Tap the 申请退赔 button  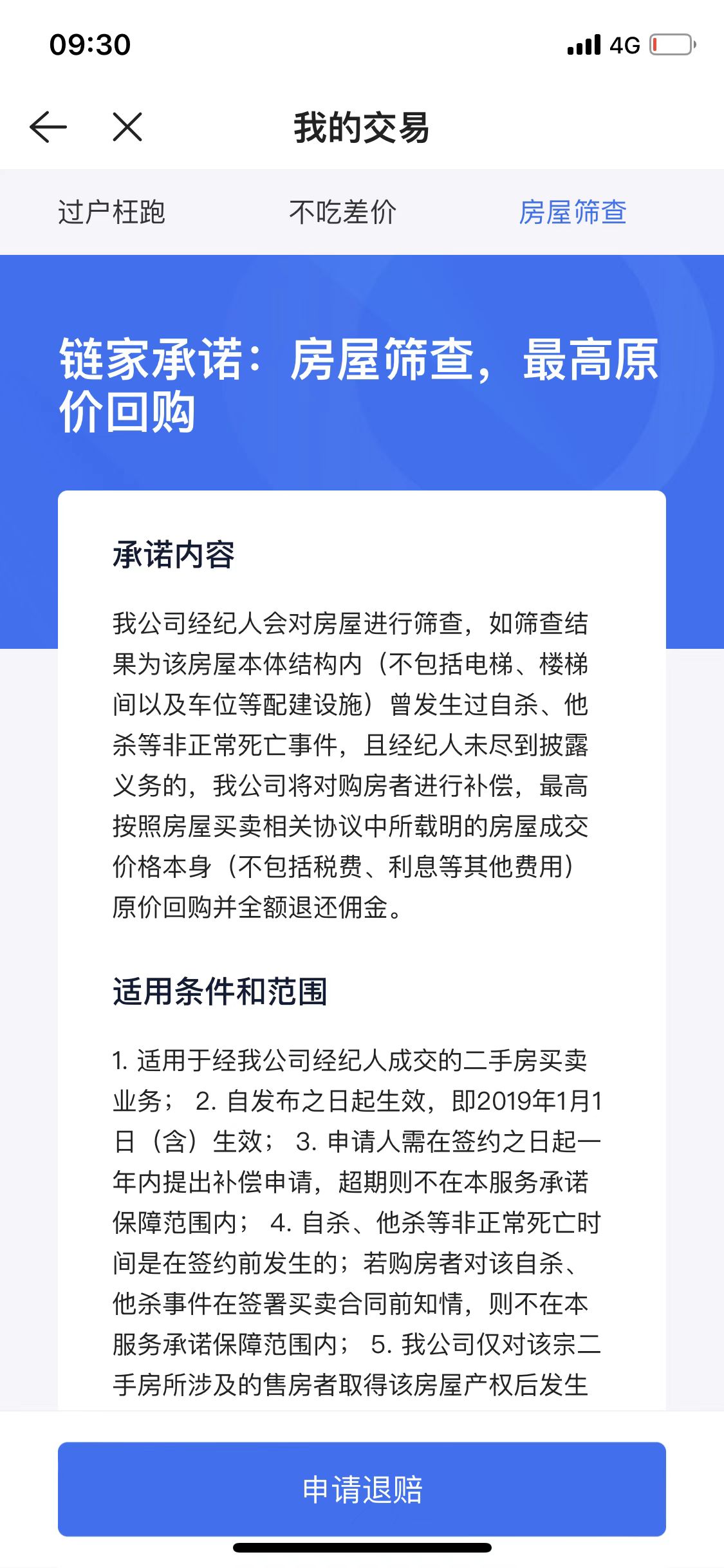point(362,1489)
